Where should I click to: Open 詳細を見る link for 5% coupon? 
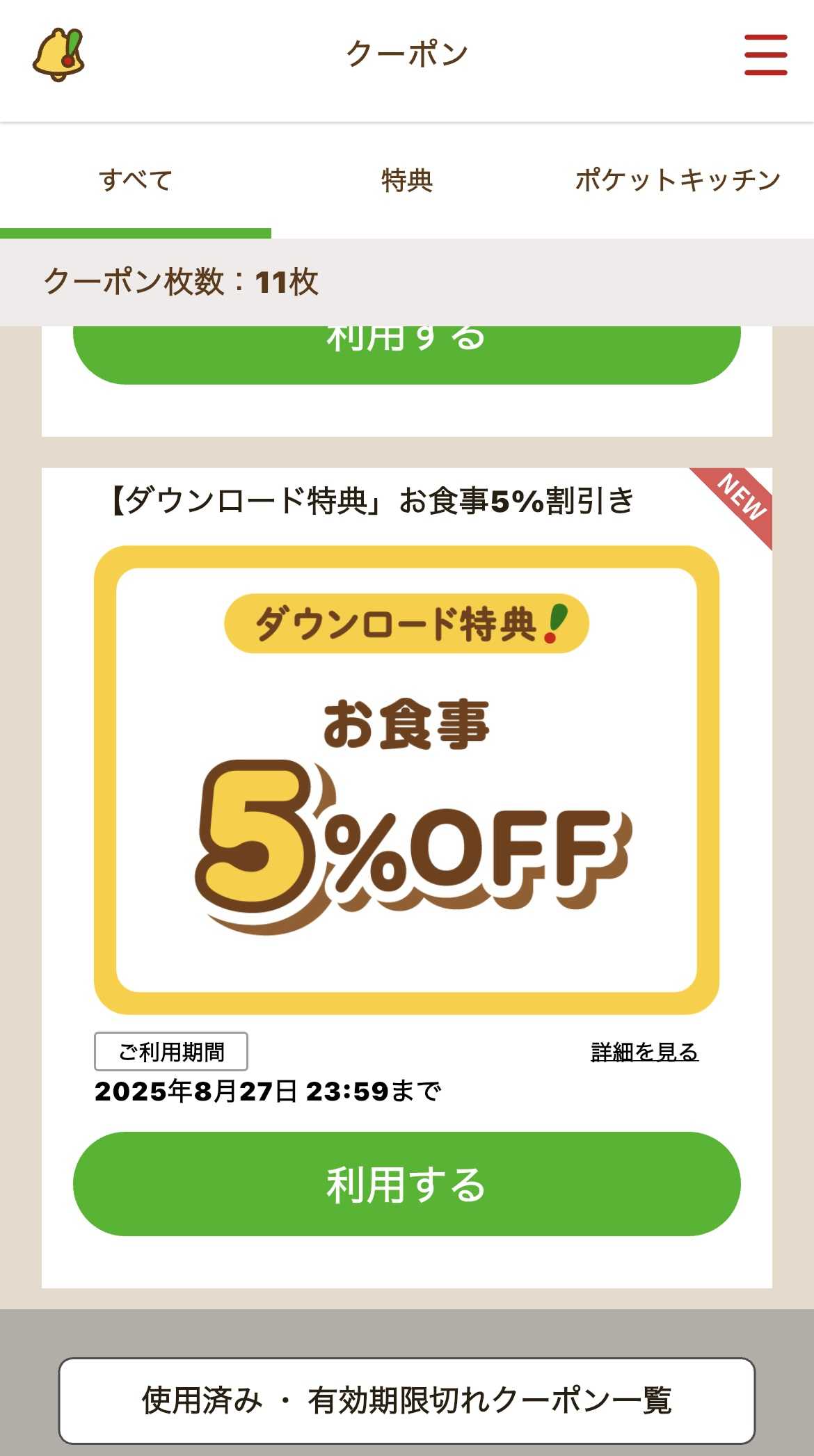click(644, 1052)
